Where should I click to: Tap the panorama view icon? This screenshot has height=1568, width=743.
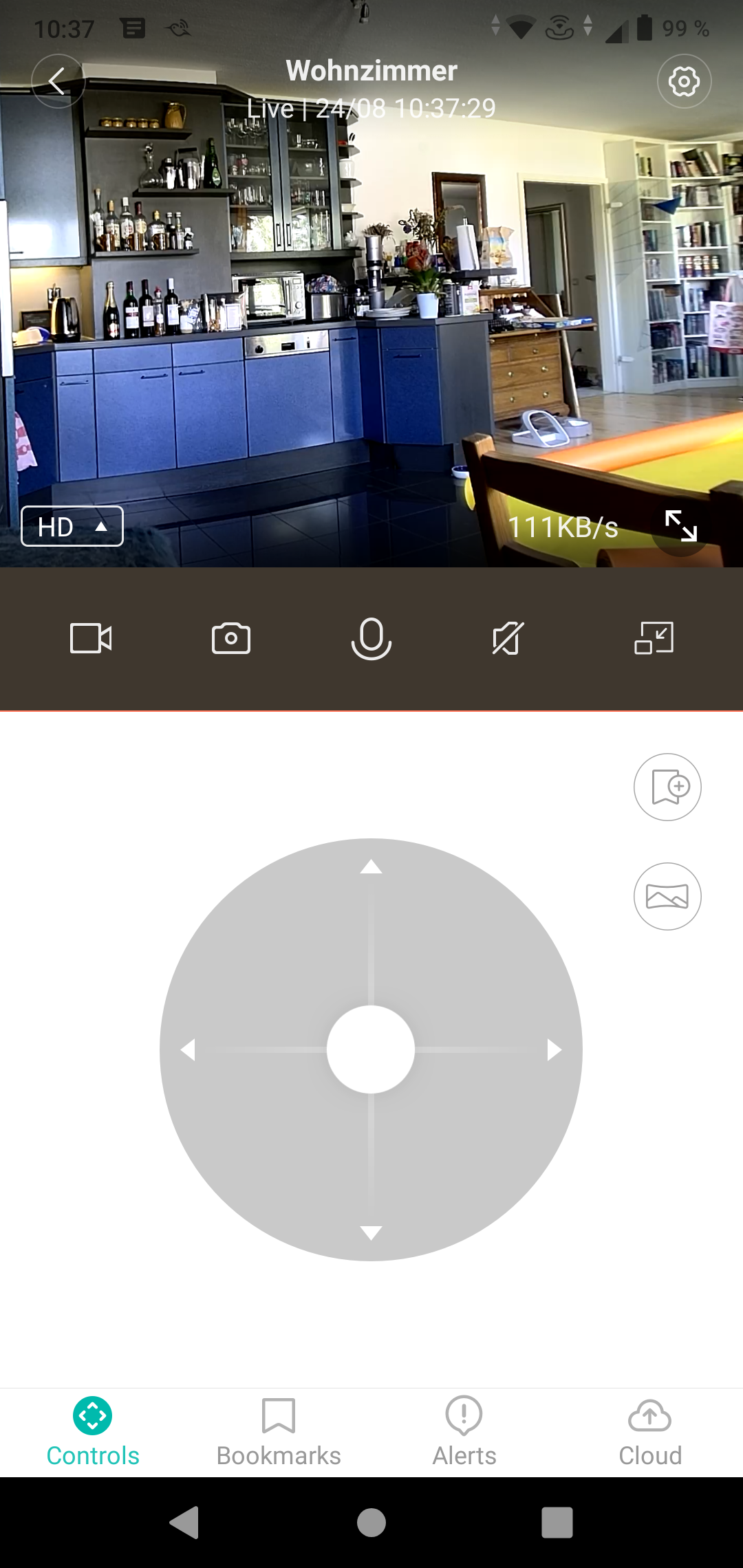667,896
